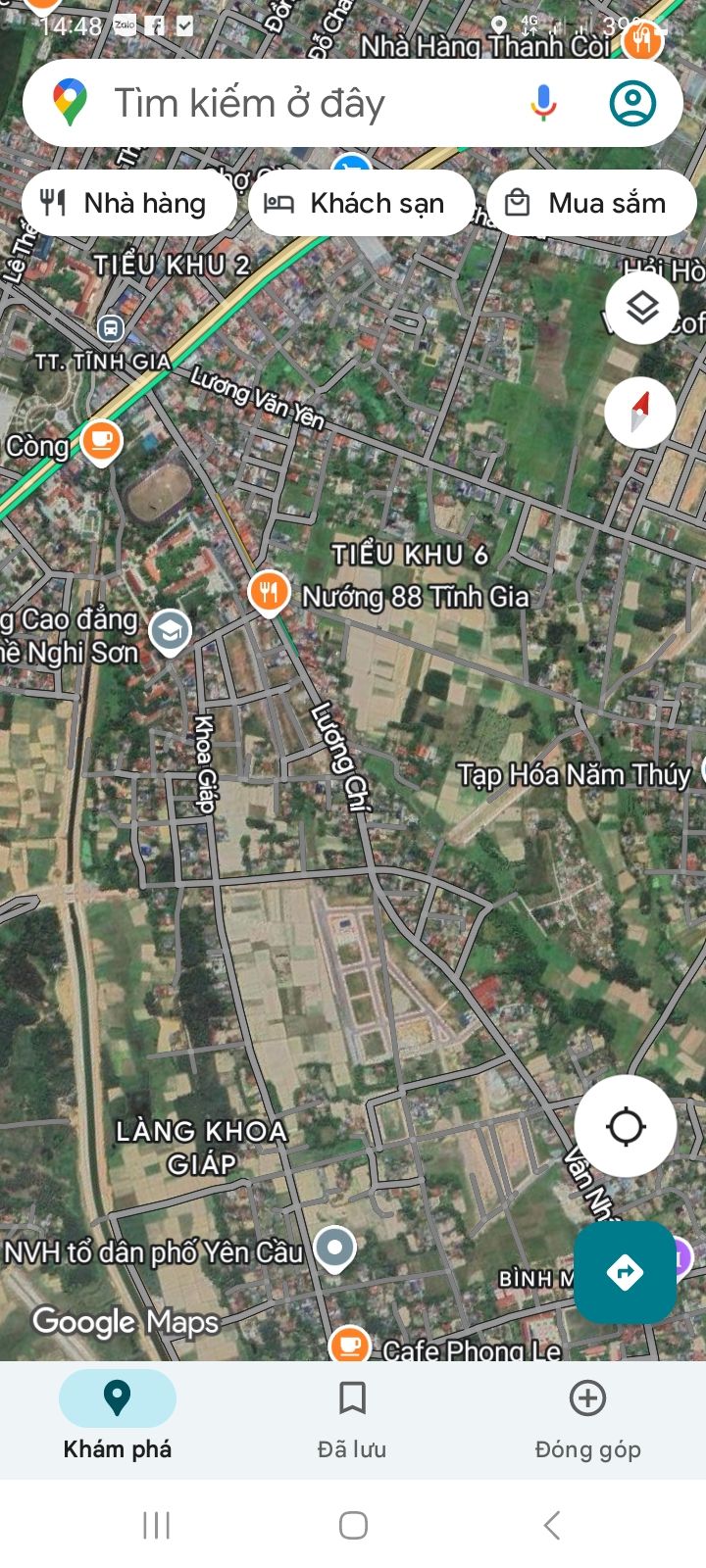Viewport: 706px width, 1568px height.
Task: Center map on my location
Action: [x=626, y=1126]
